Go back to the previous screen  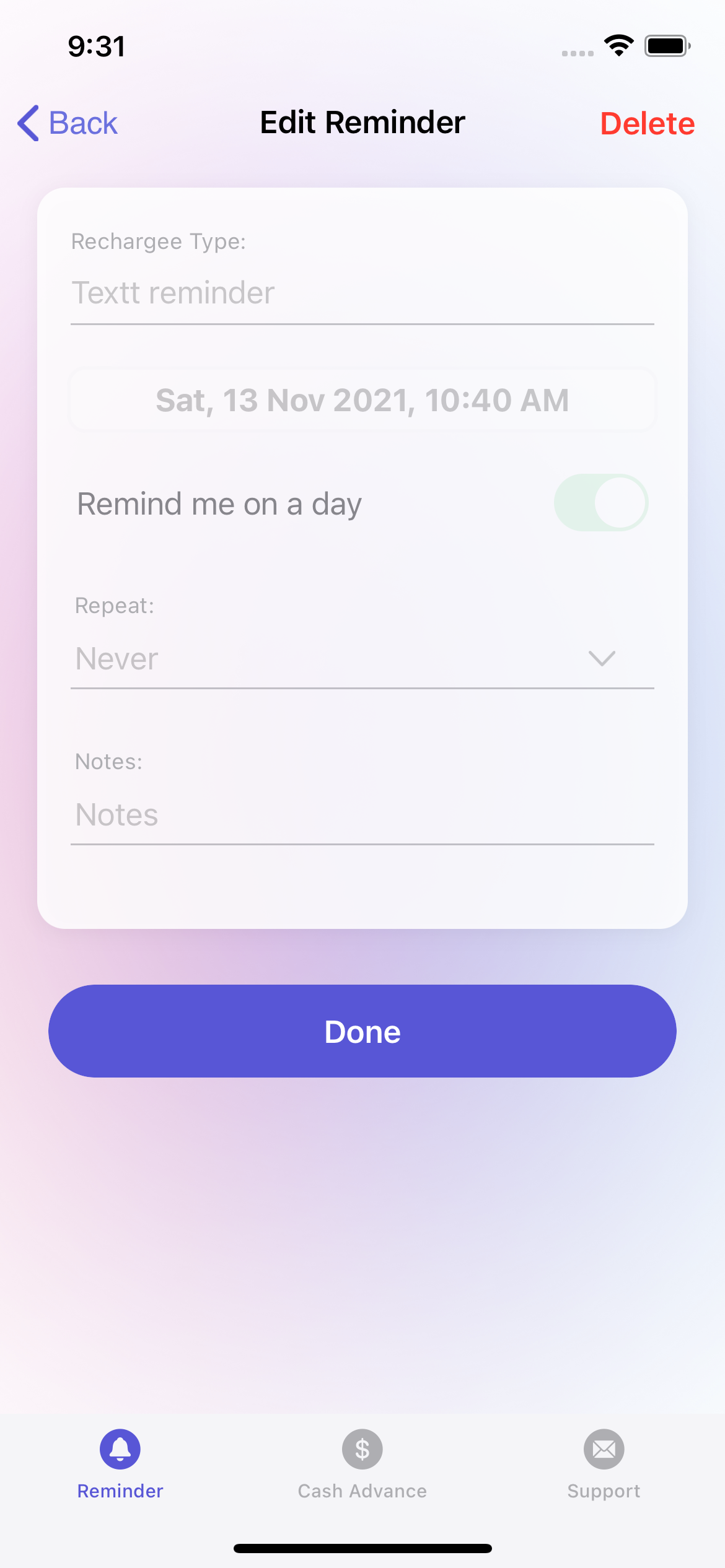pyautogui.click(x=67, y=123)
